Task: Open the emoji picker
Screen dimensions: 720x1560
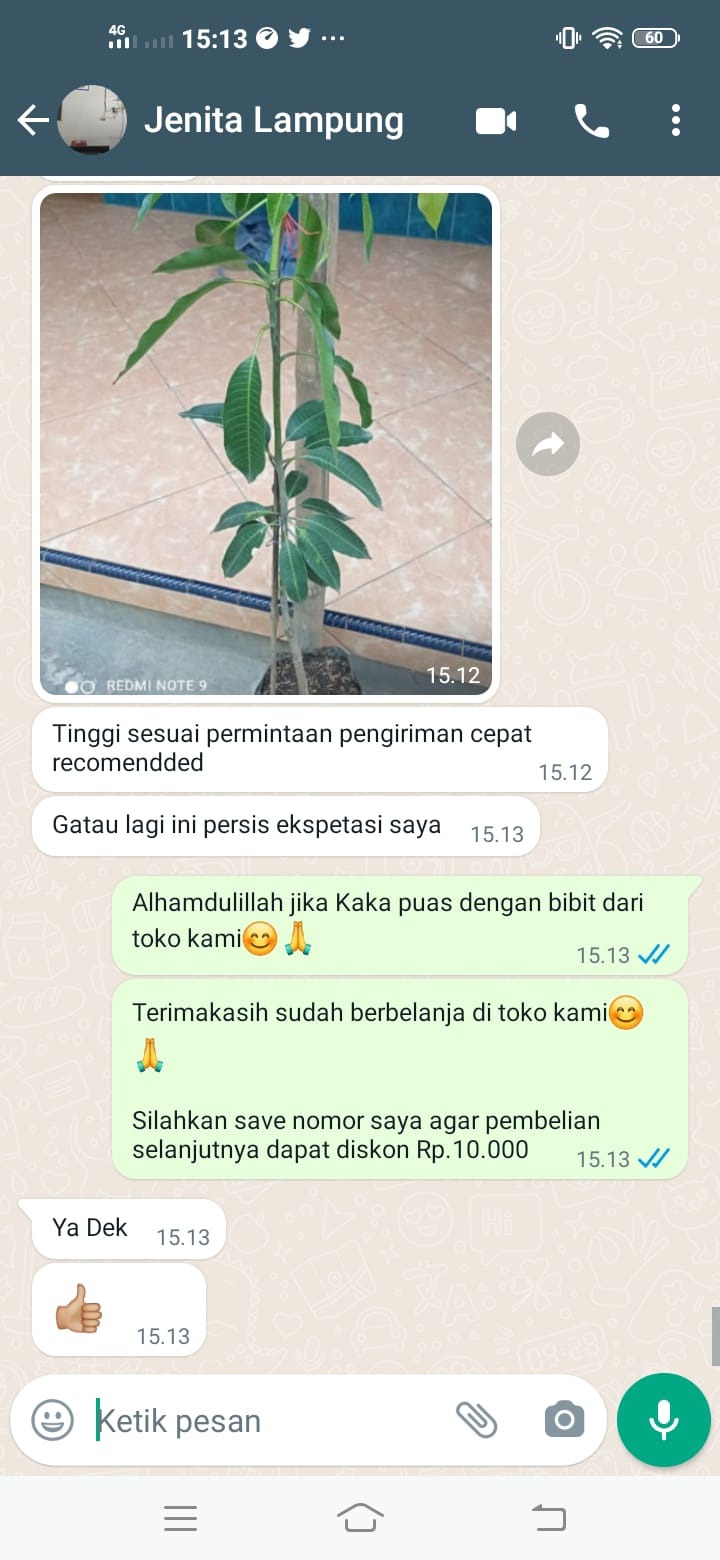Action: click(x=52, y=1420)
